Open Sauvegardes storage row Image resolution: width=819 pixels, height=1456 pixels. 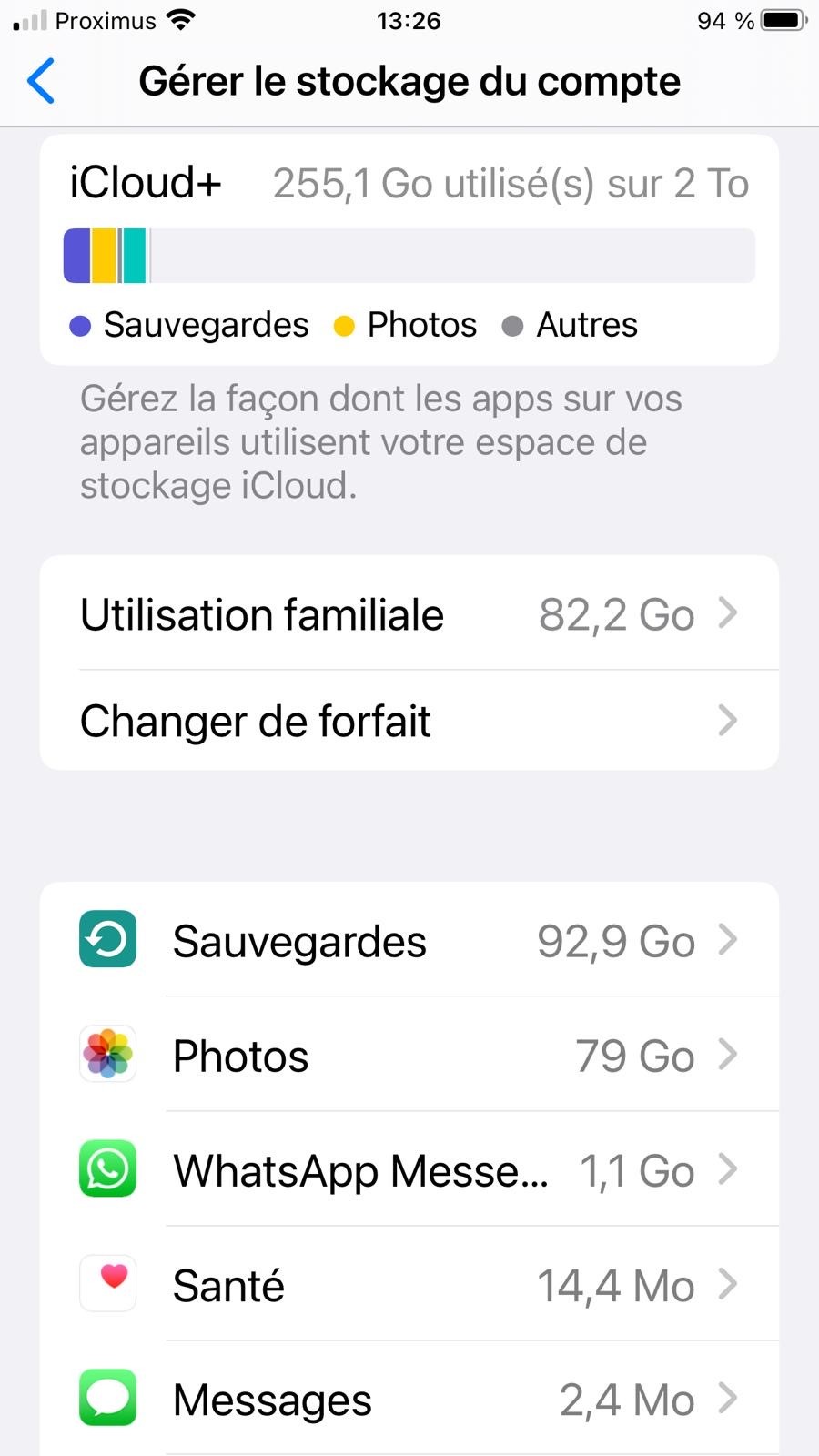[x=409, y=941]
